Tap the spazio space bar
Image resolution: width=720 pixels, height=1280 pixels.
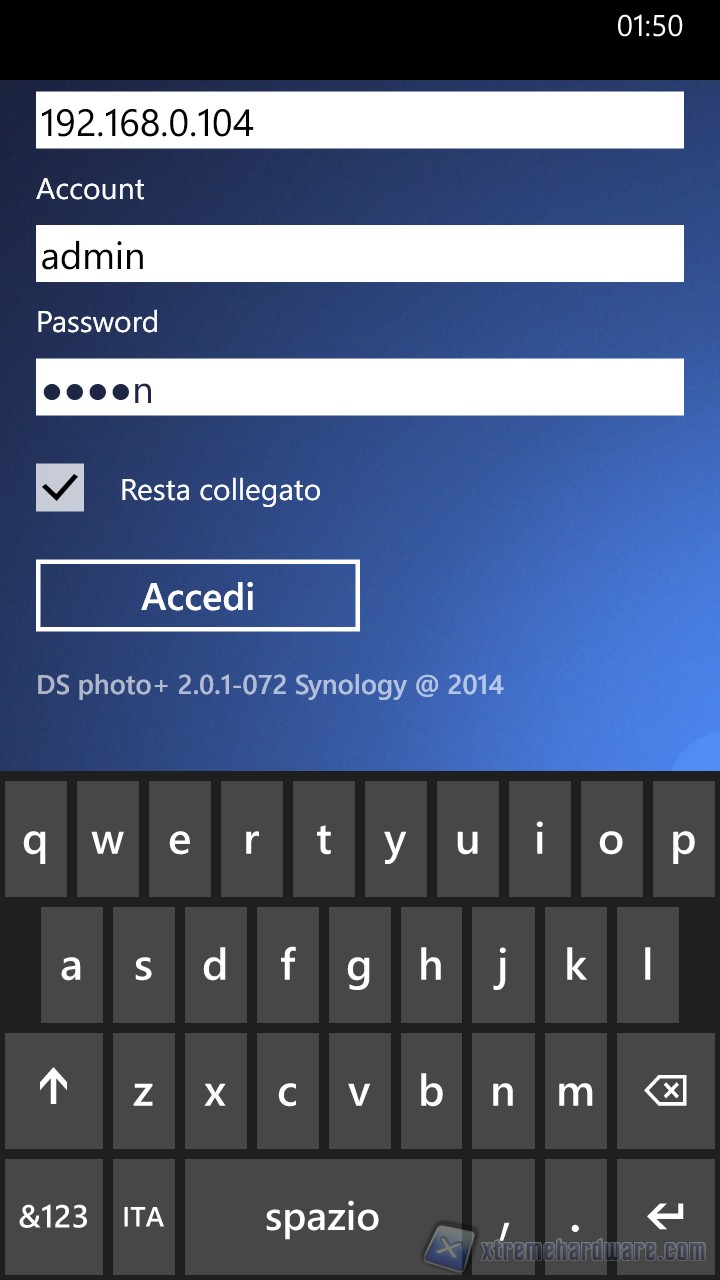[322, 1216]
